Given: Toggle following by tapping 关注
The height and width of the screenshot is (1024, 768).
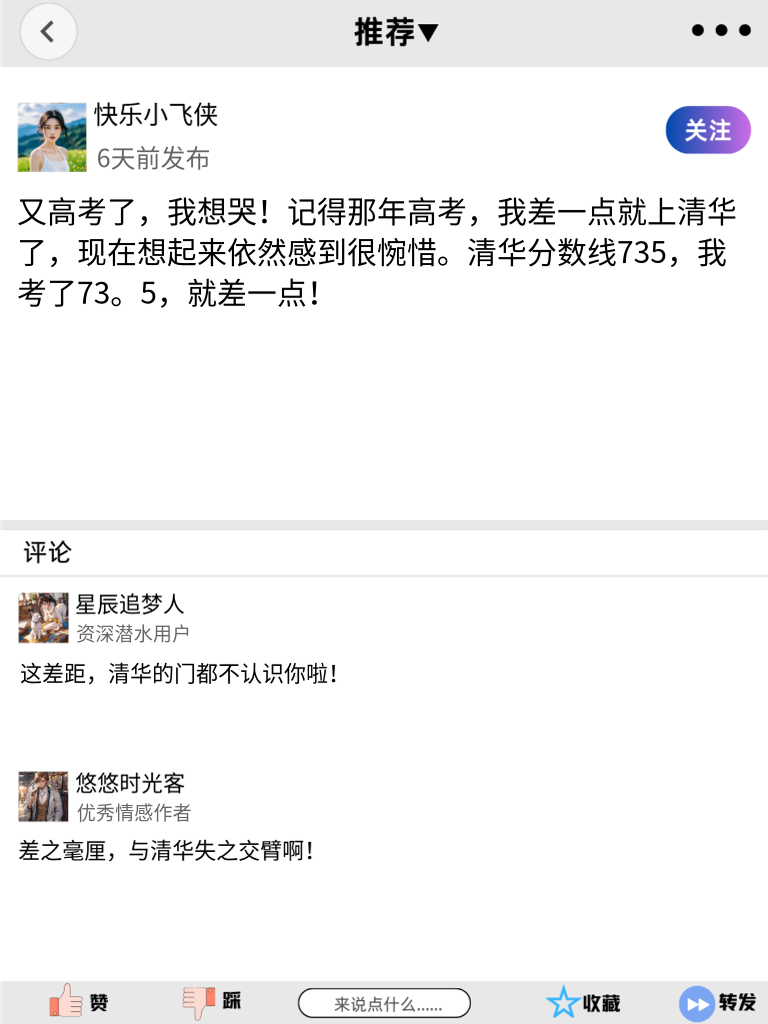Looking at the screenshot, I should 707,130.
